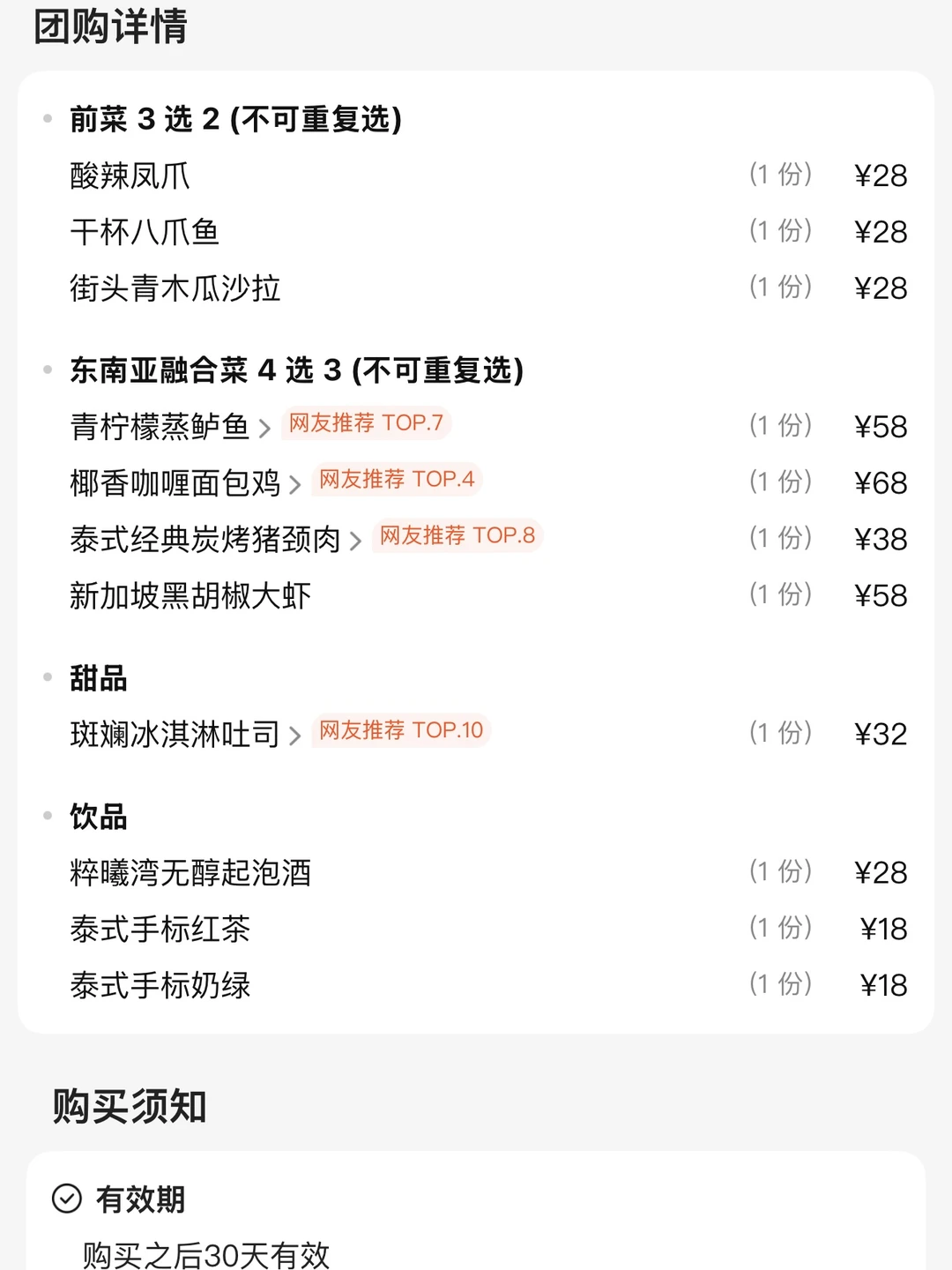Tap the 网友推荐 TOP.8 badge
952x1270 pixels.
coord(457,536)
